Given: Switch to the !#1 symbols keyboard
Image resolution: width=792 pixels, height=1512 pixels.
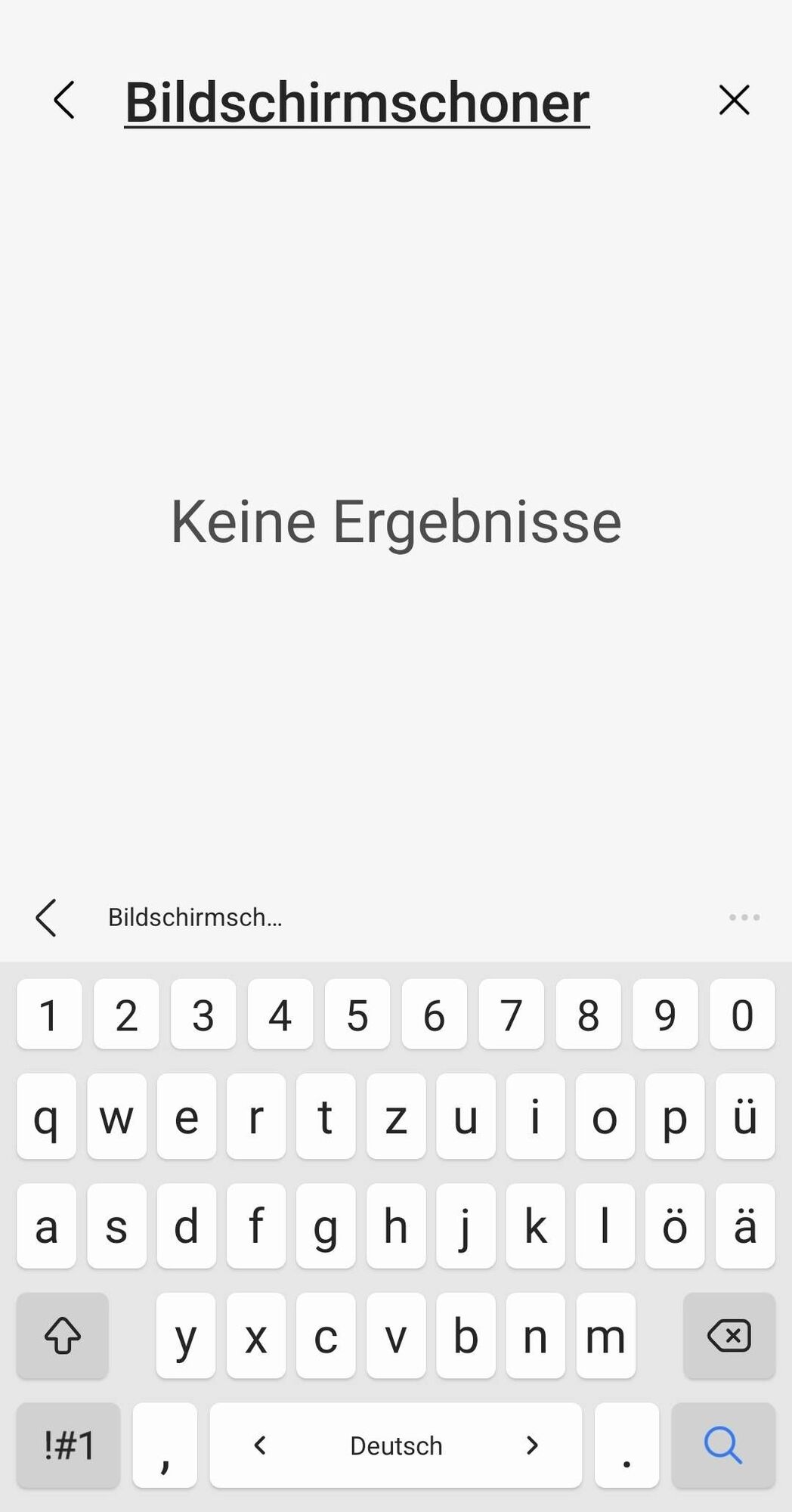Looking at the screenshot, I should 69,1445.
